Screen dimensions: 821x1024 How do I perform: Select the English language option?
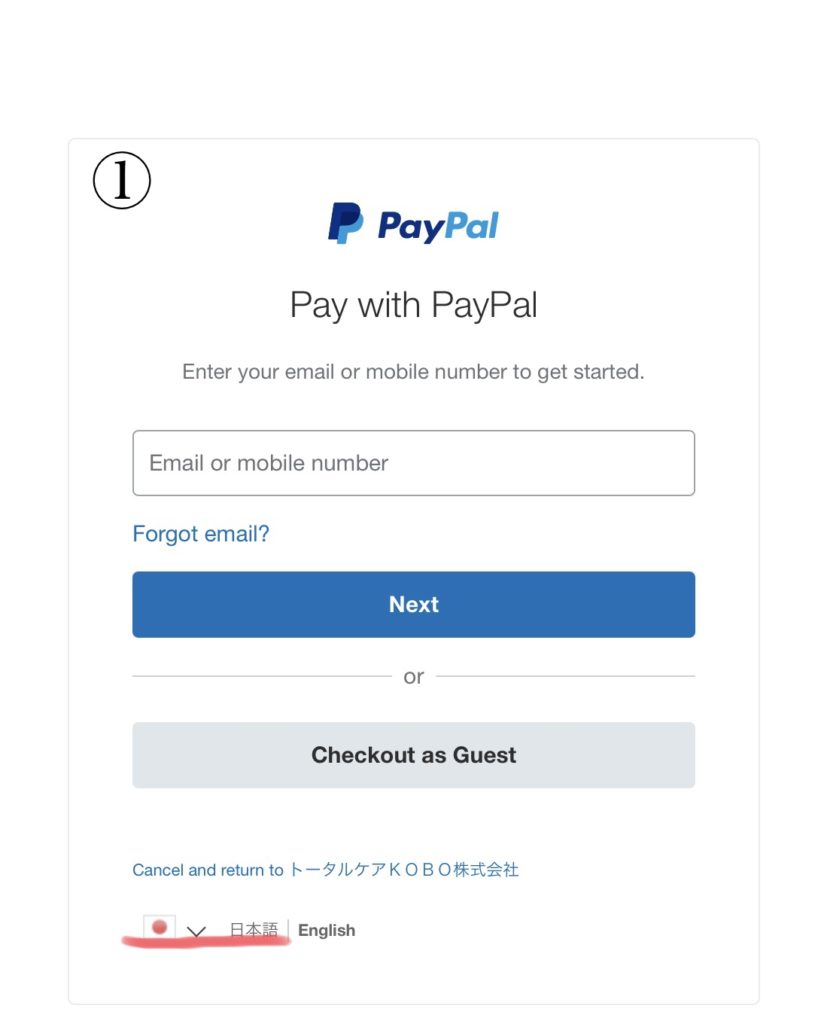[x=326, y=930]
